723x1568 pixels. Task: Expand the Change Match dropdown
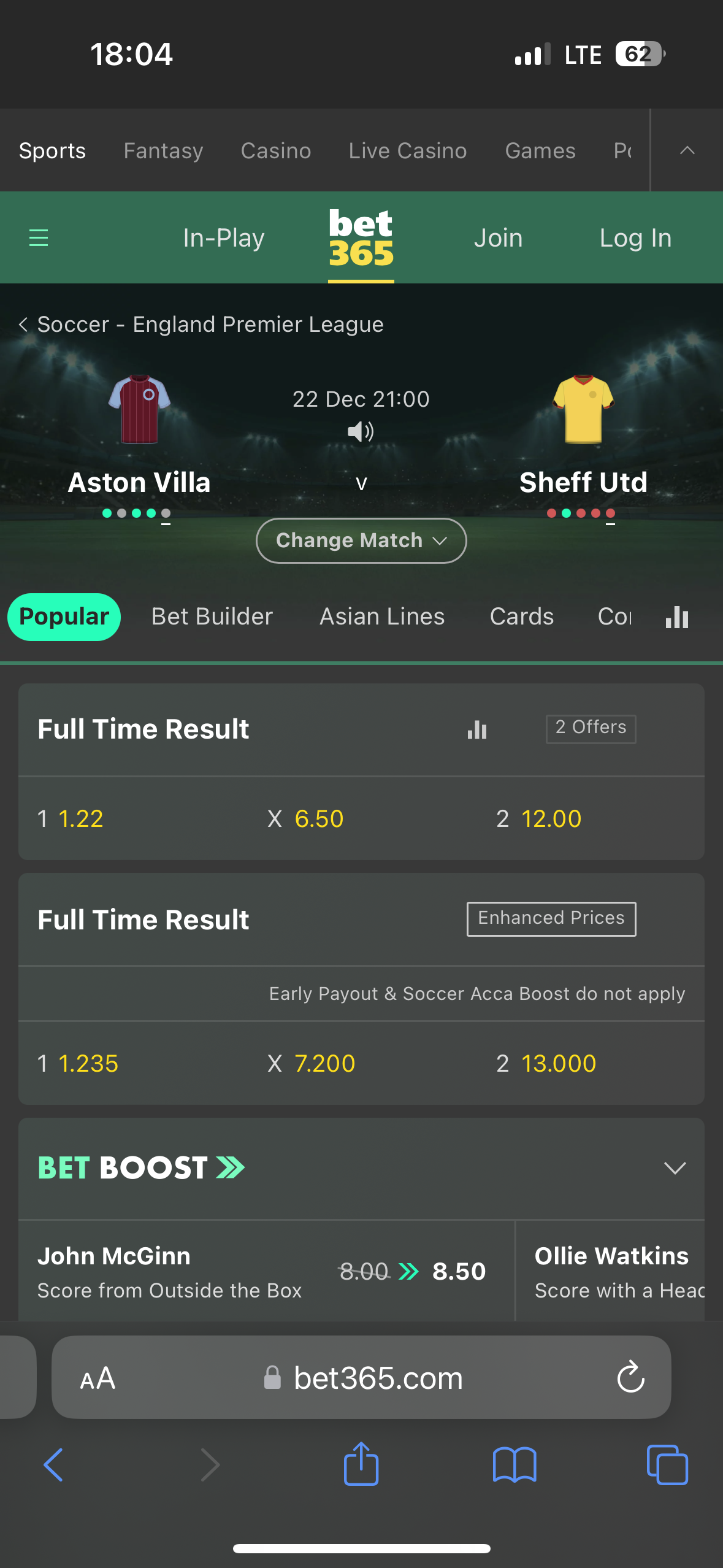point(361,540)
